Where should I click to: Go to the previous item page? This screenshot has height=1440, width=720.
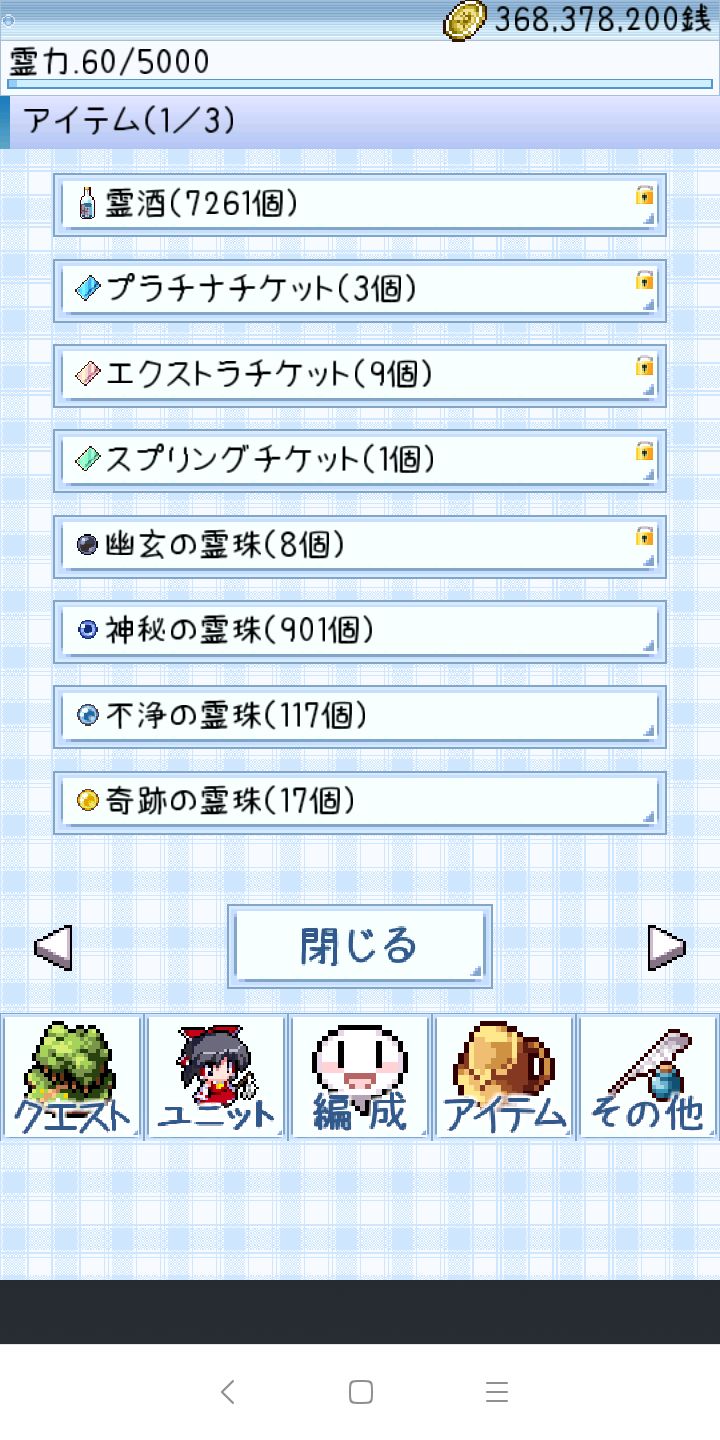(x=53, y=947)
